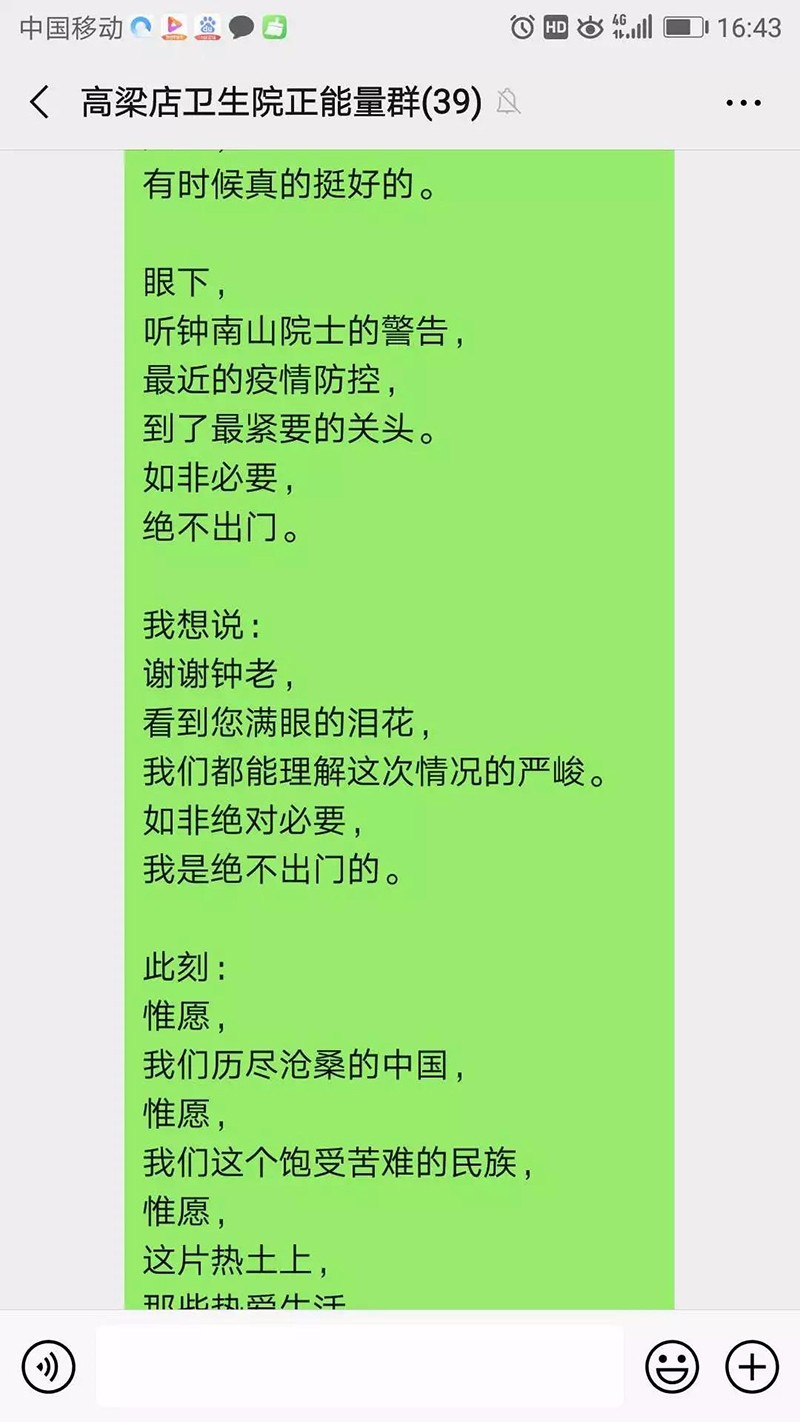Go back from the group chat
The width and height of the screenshot is (800, 1422).
[39, 102]
